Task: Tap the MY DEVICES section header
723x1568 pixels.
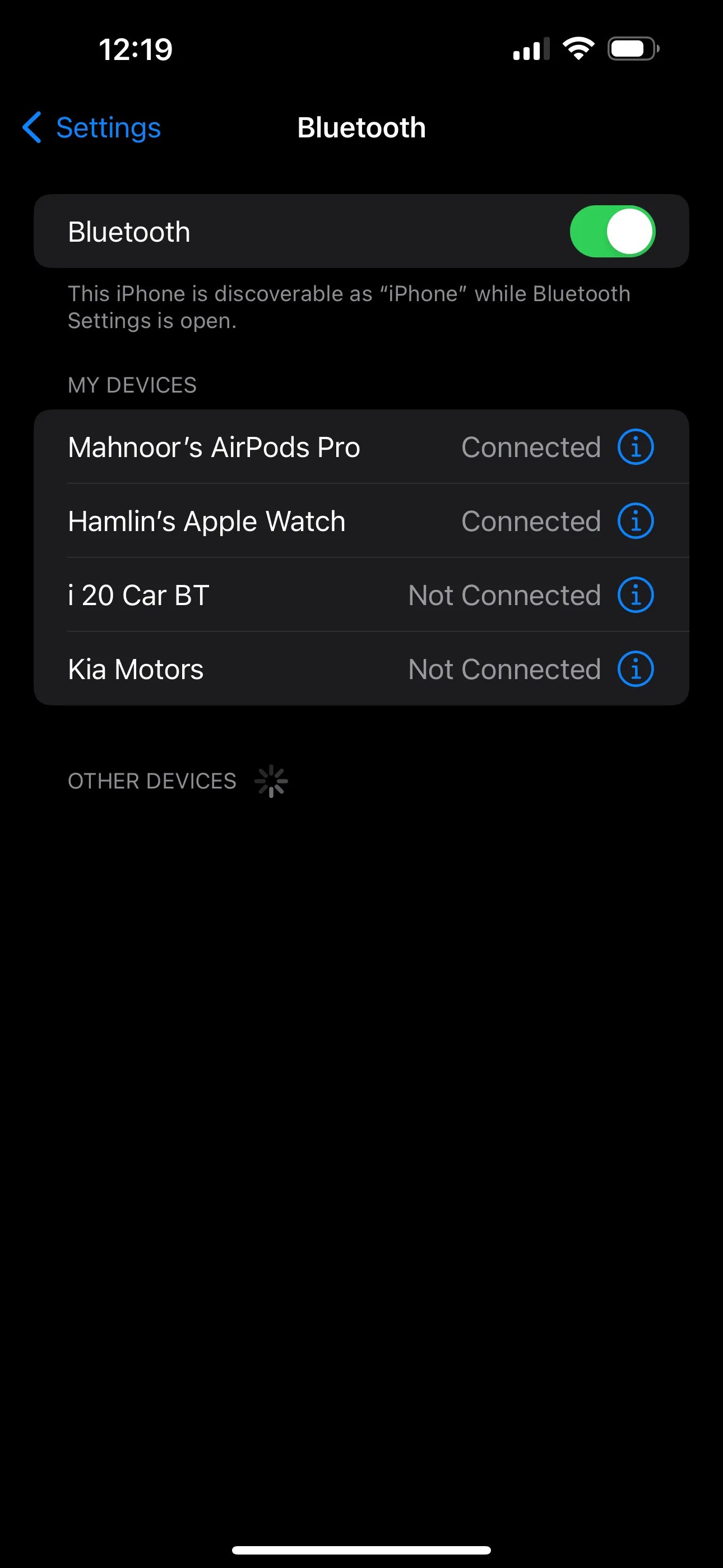Action: click(132, 385)
